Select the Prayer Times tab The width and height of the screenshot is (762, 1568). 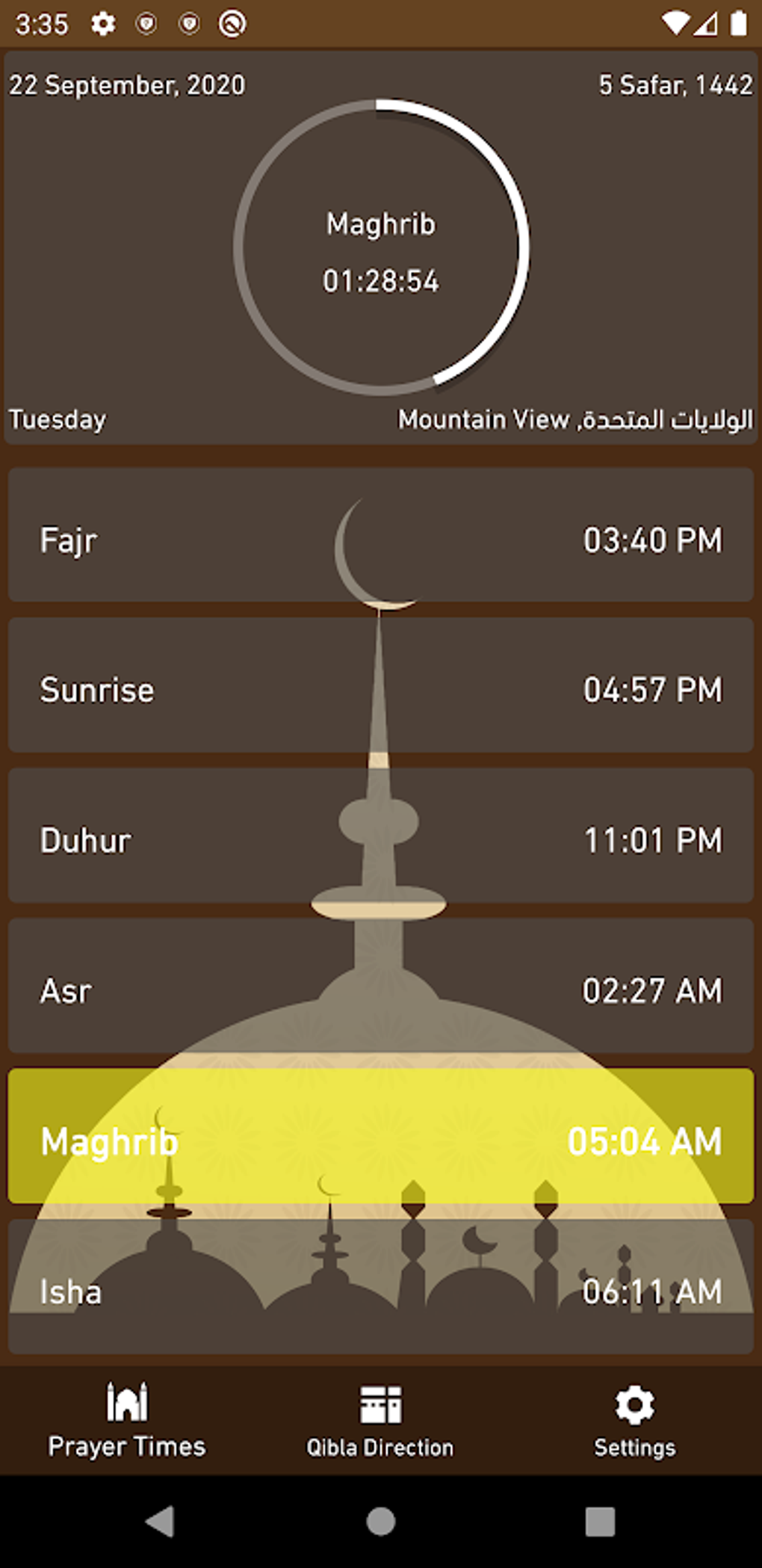(127, 1421)
